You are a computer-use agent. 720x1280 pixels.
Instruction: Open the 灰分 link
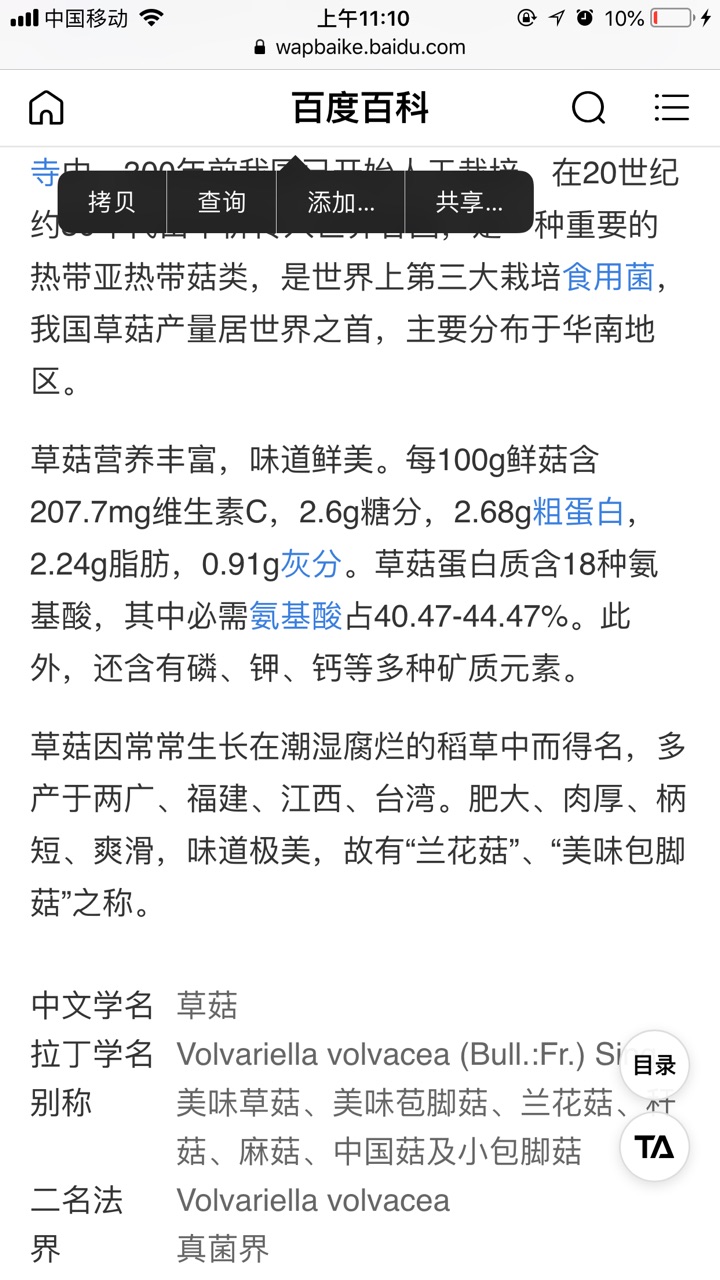click(311, 564)
